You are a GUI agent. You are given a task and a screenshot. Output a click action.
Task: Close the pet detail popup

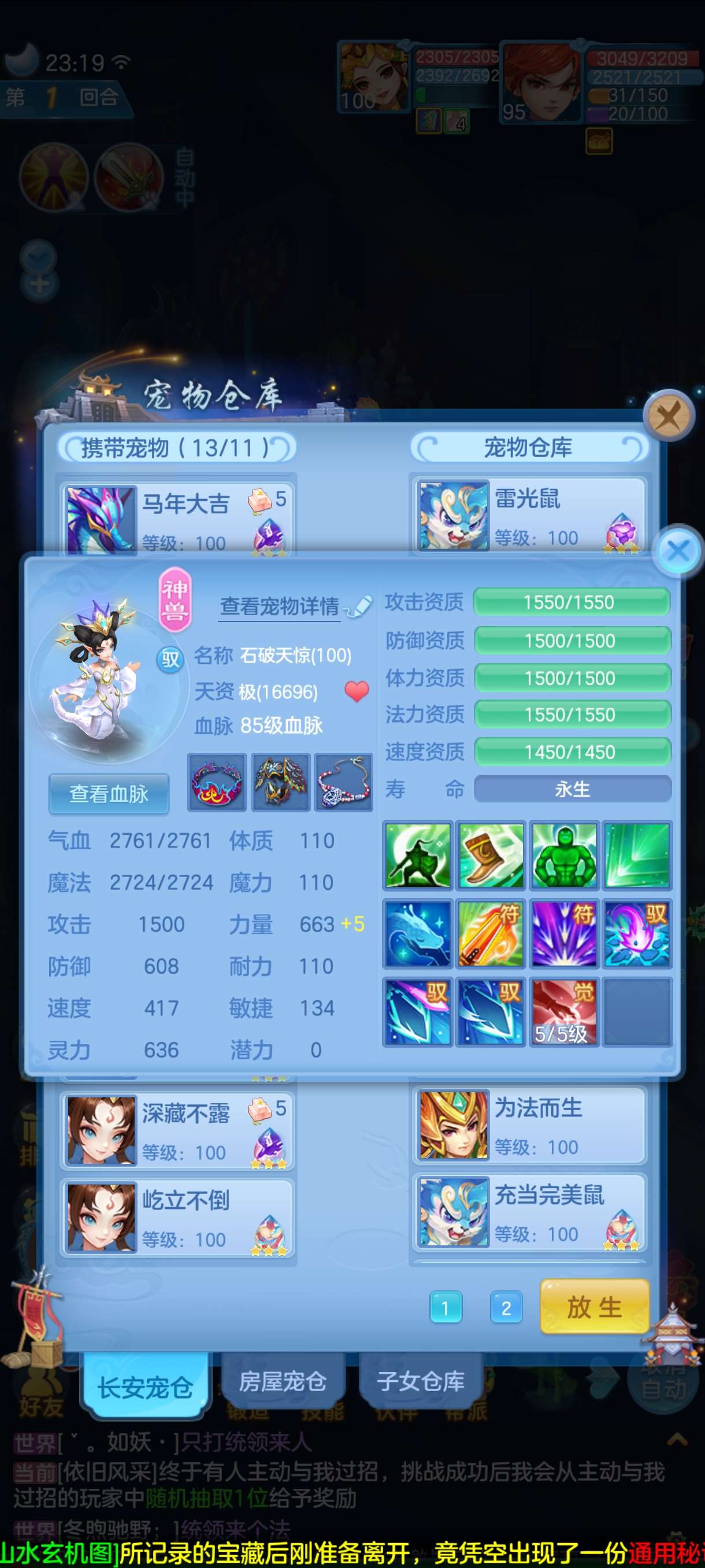click(677, 552)
